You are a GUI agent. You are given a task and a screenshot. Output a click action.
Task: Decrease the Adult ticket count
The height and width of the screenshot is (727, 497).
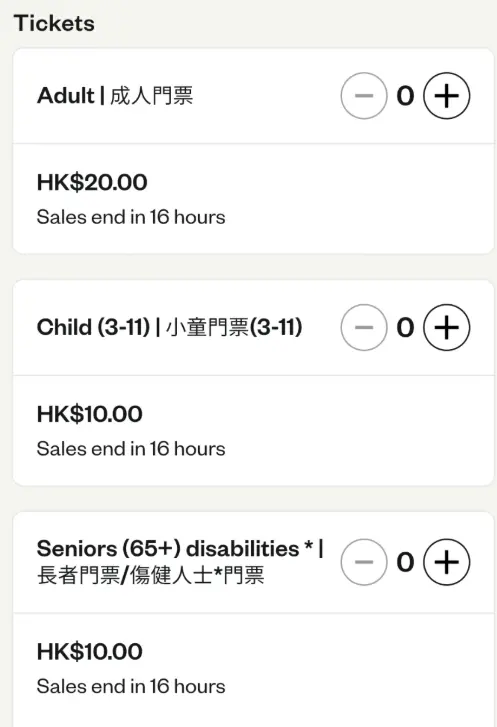pos(364,96)
